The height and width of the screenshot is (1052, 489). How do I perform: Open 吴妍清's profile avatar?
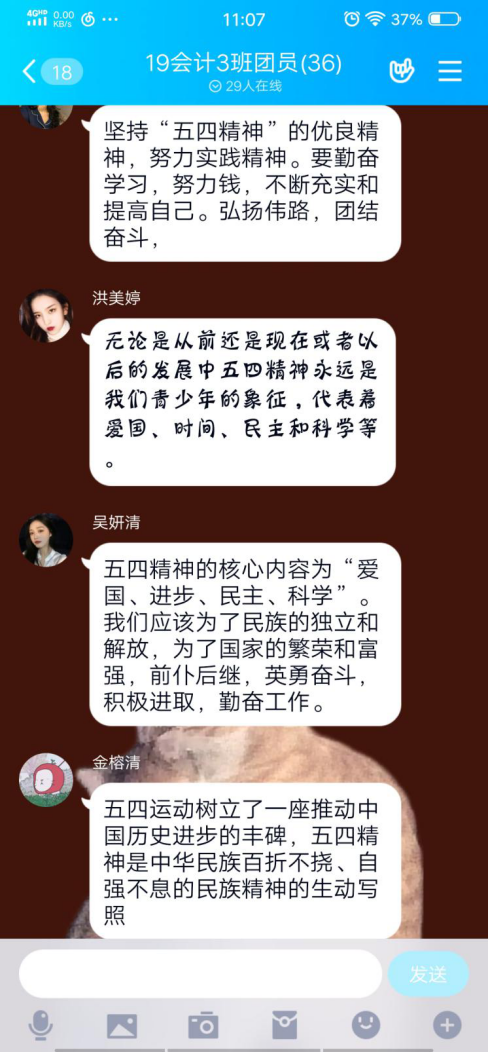(46, 539)
